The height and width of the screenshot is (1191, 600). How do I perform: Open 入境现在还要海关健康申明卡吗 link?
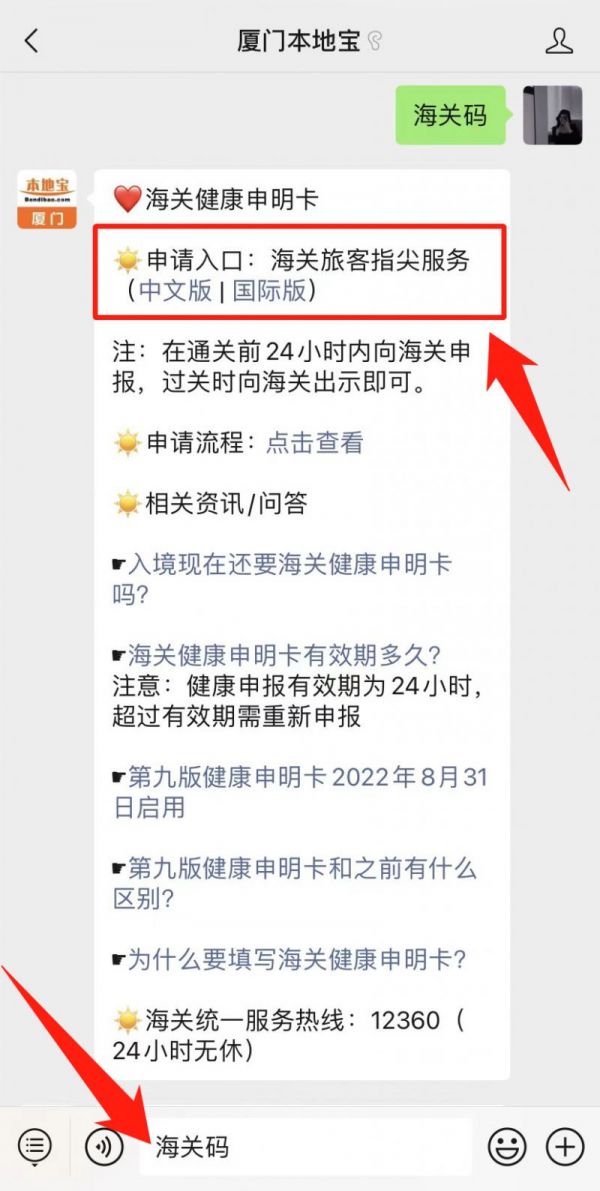point(282,580)
